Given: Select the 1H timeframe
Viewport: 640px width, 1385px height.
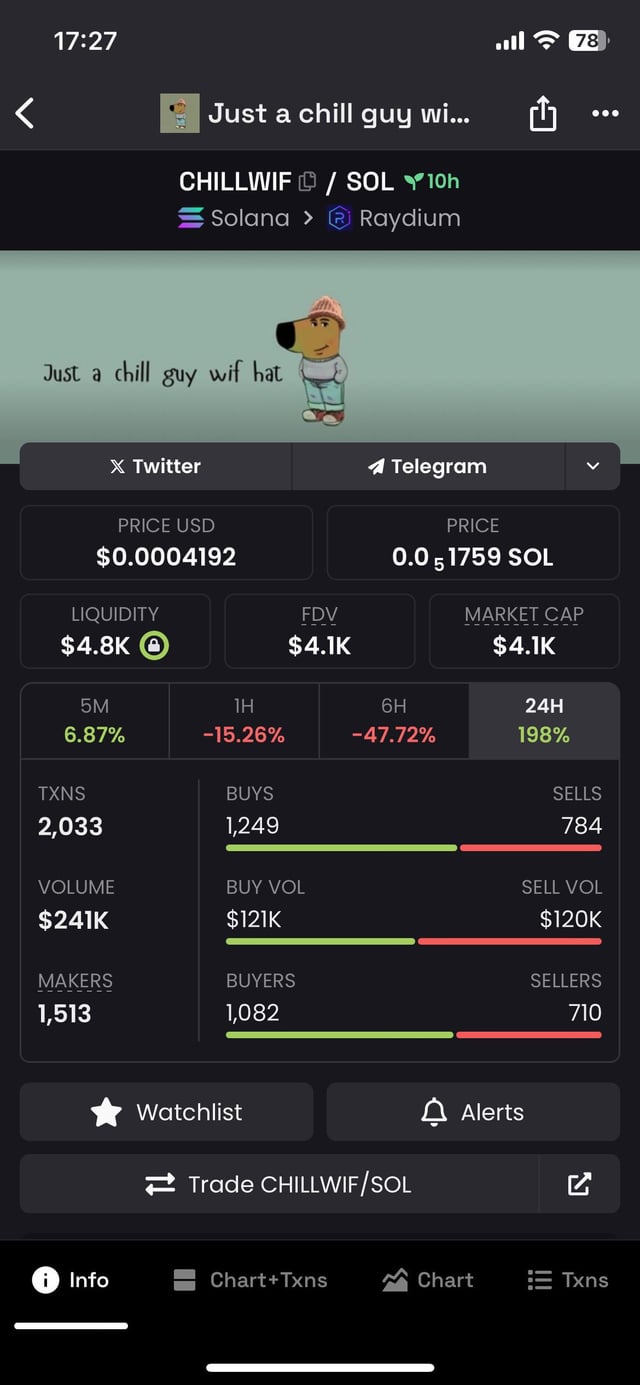Looking at the screenshot, I should coord(244,720).
